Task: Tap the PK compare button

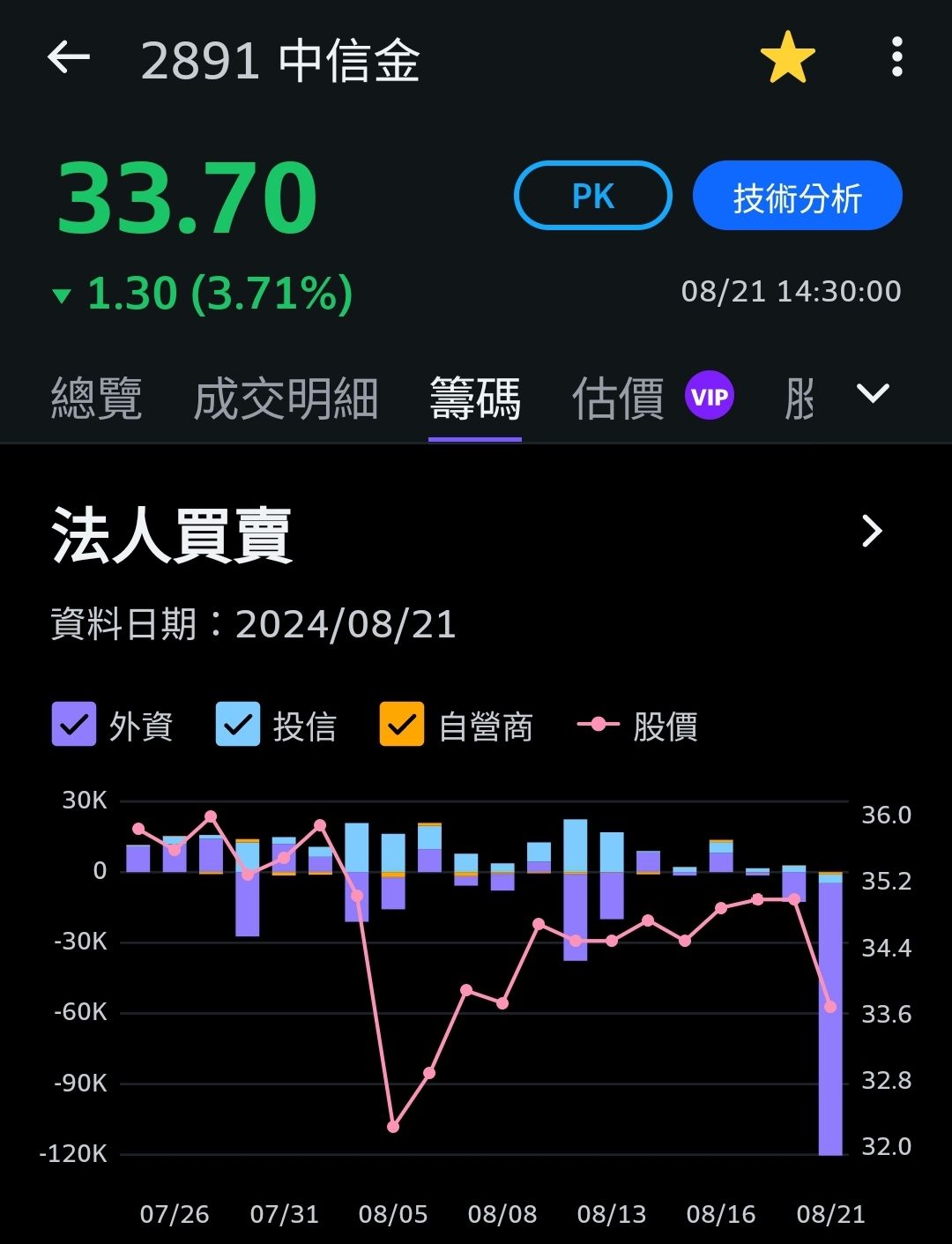Action: pos(592,196)
